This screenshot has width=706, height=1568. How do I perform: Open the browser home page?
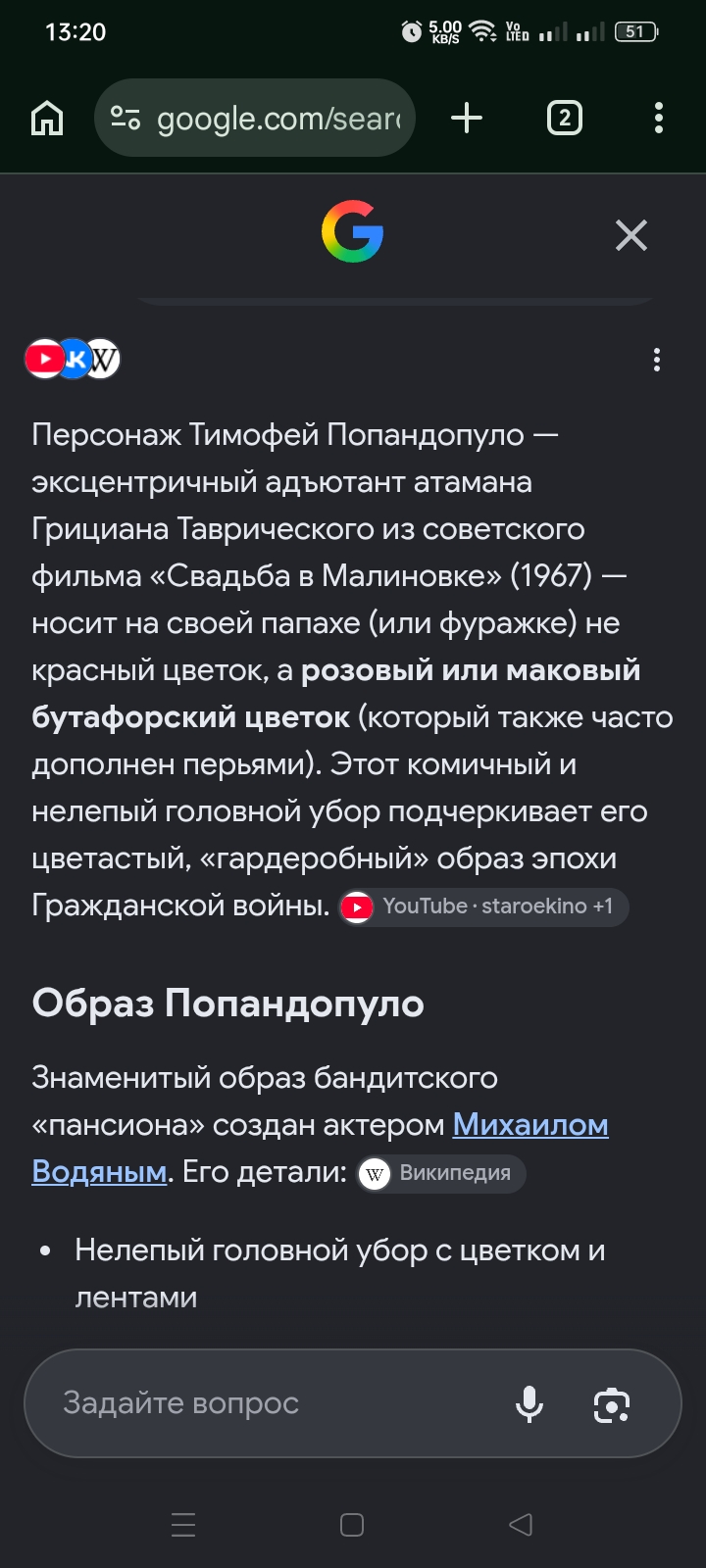pyautogui.click(x=47, y=119)
